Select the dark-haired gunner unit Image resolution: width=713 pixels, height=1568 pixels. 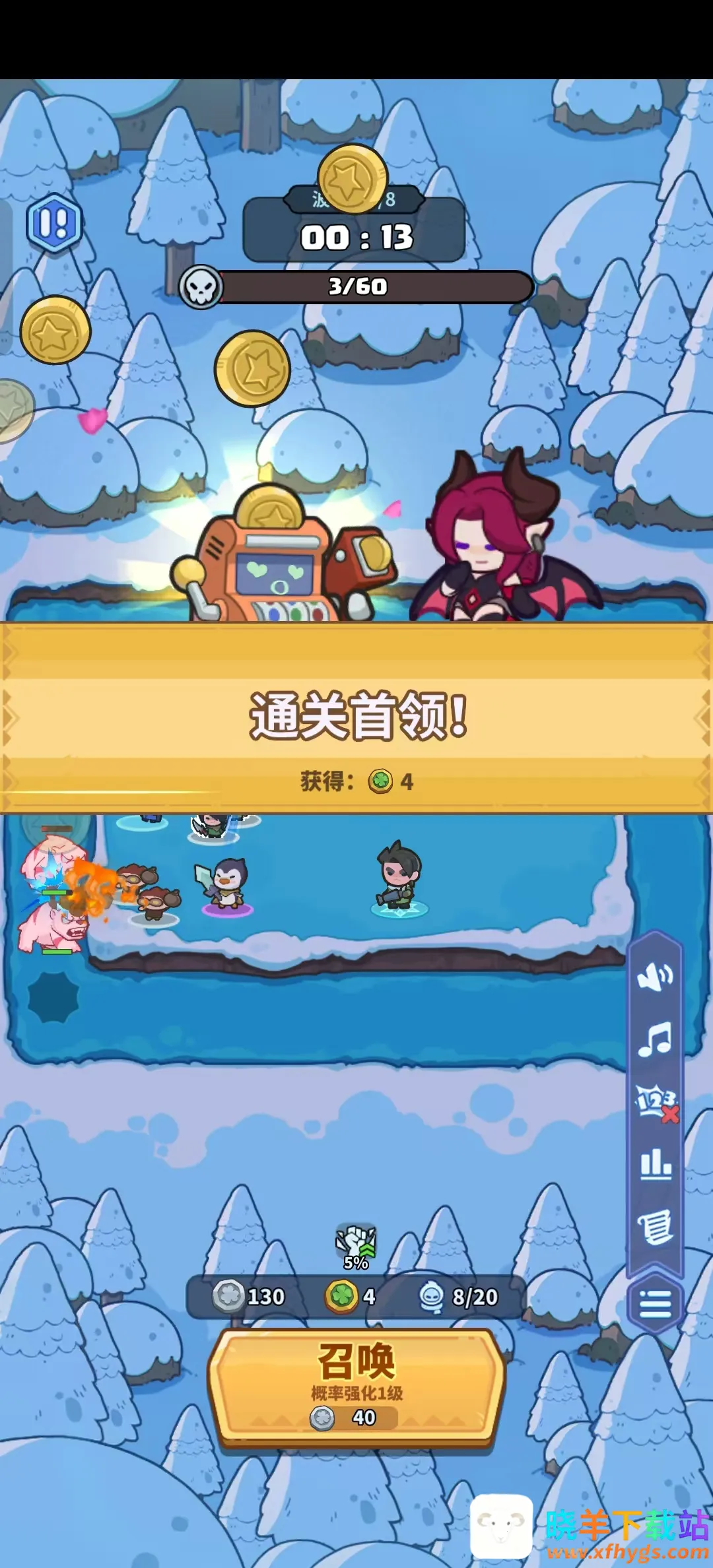399,875
